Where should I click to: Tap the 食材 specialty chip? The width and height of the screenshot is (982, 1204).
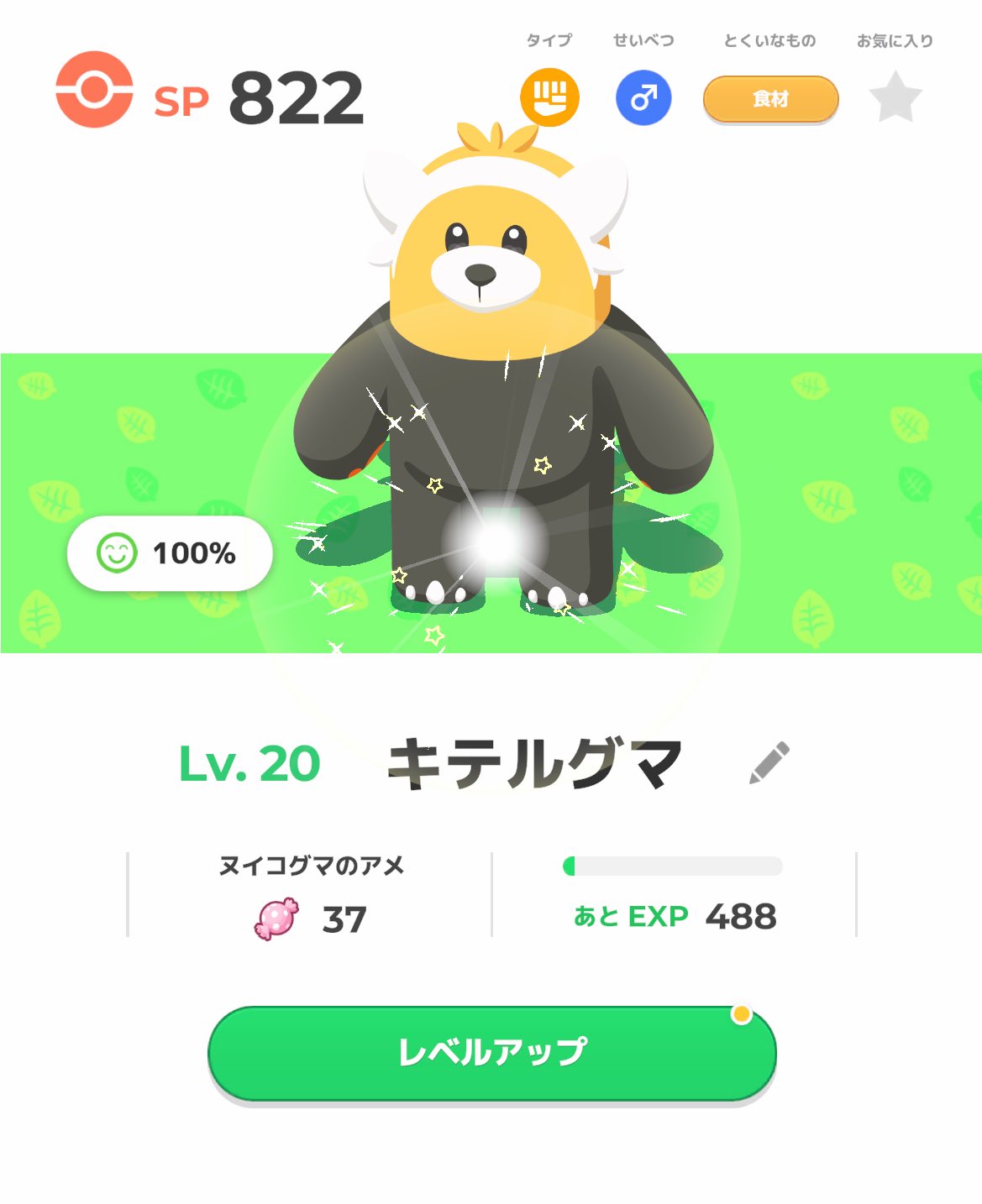(770, 99)
